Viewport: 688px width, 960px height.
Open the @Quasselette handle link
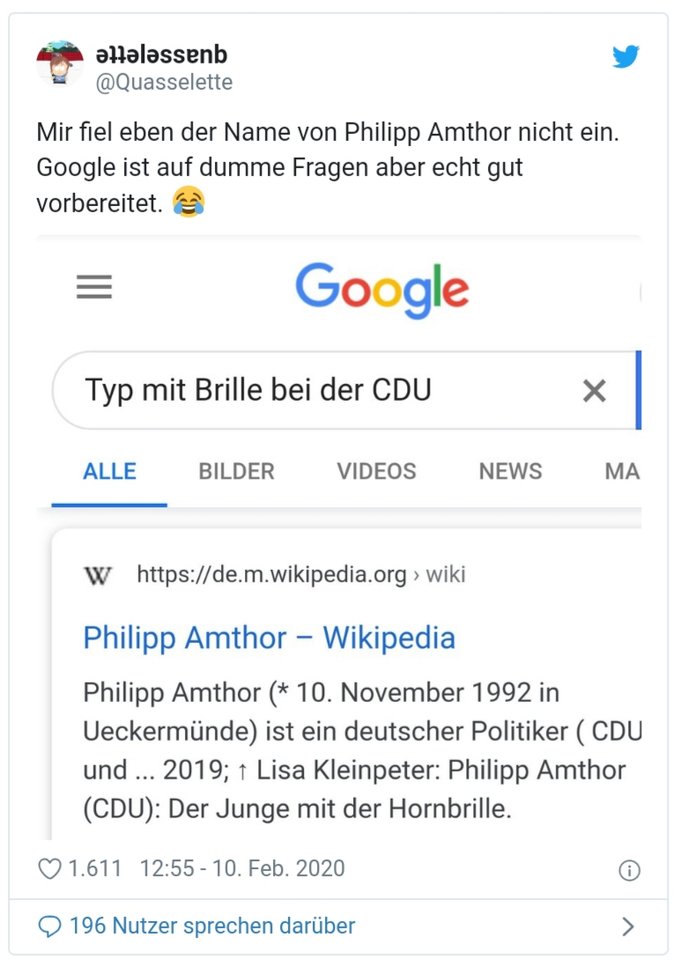pos(164,83)
